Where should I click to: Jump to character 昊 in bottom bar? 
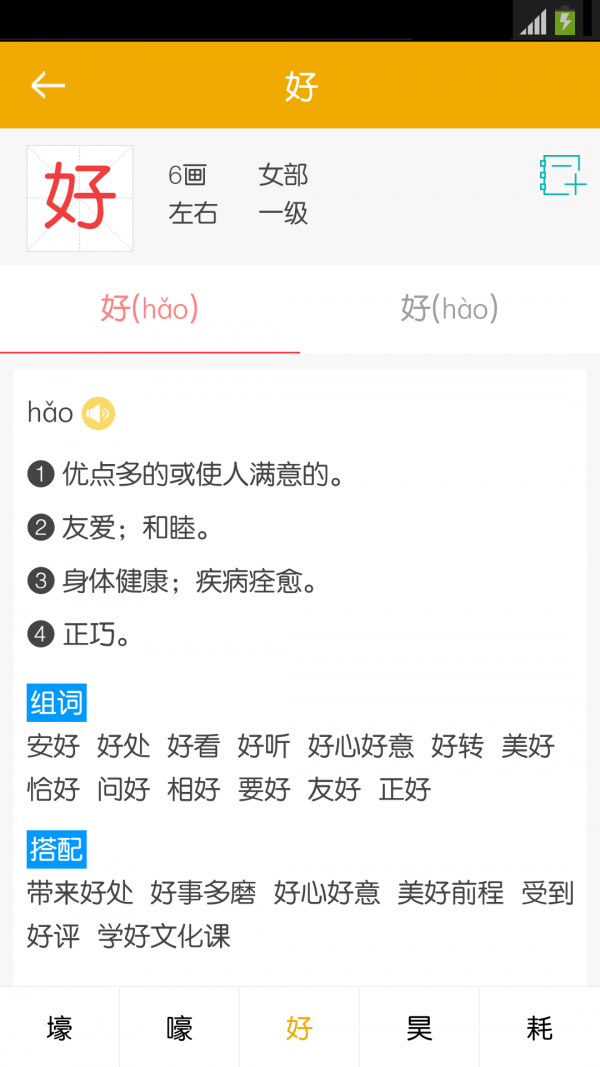pos(420,1027)
